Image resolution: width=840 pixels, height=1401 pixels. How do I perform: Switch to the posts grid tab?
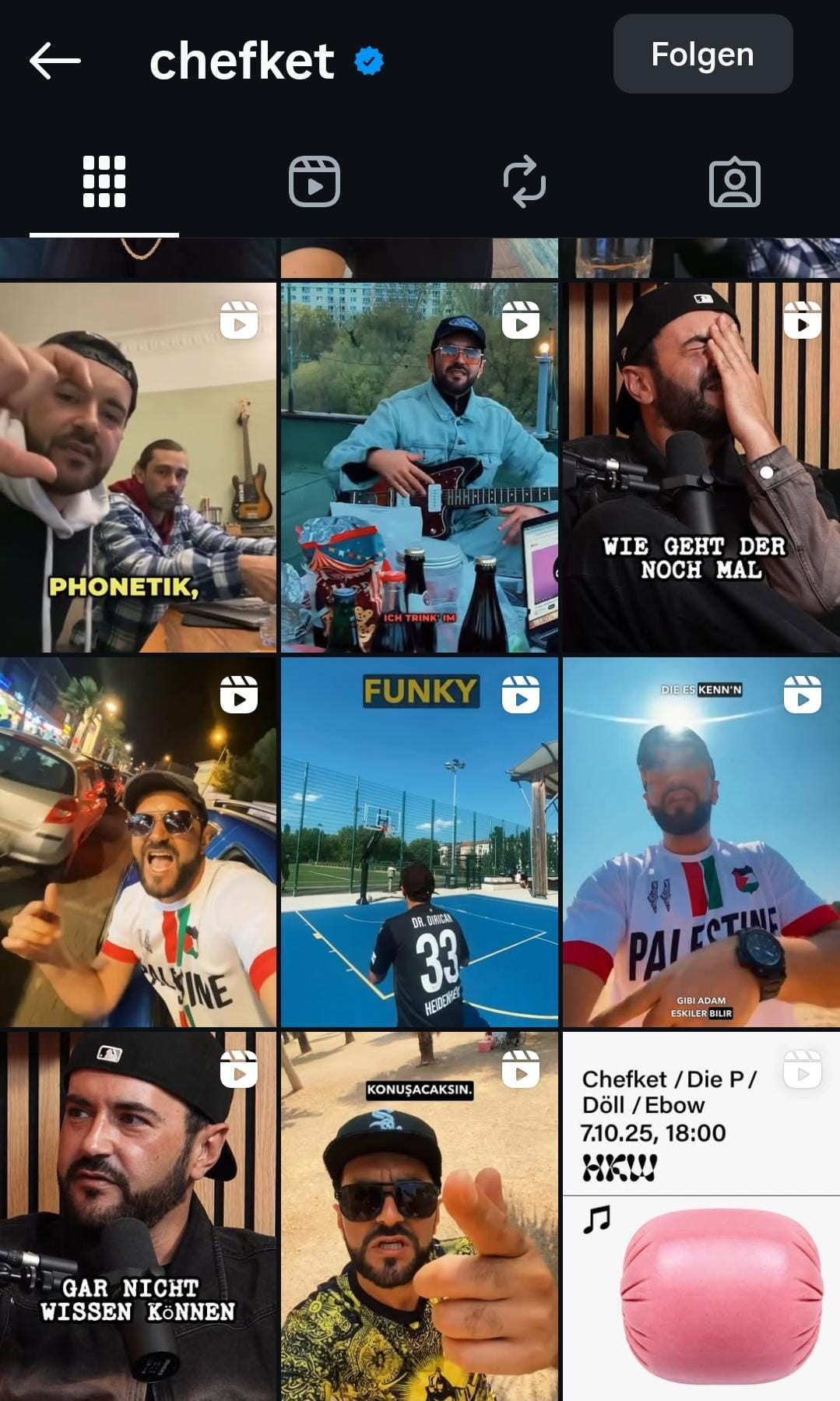(x=104, y=181)
